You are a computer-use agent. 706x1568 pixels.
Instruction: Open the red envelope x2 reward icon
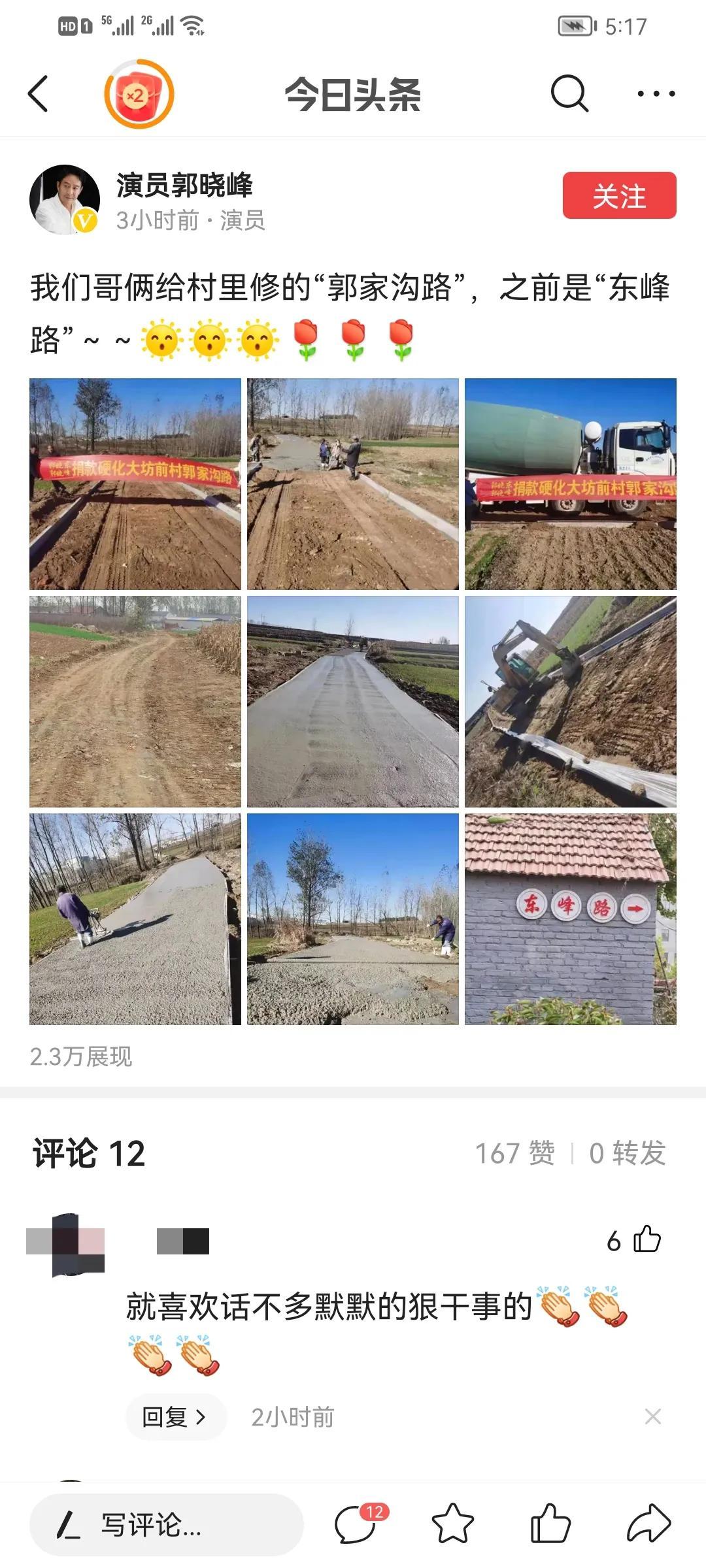139,94
